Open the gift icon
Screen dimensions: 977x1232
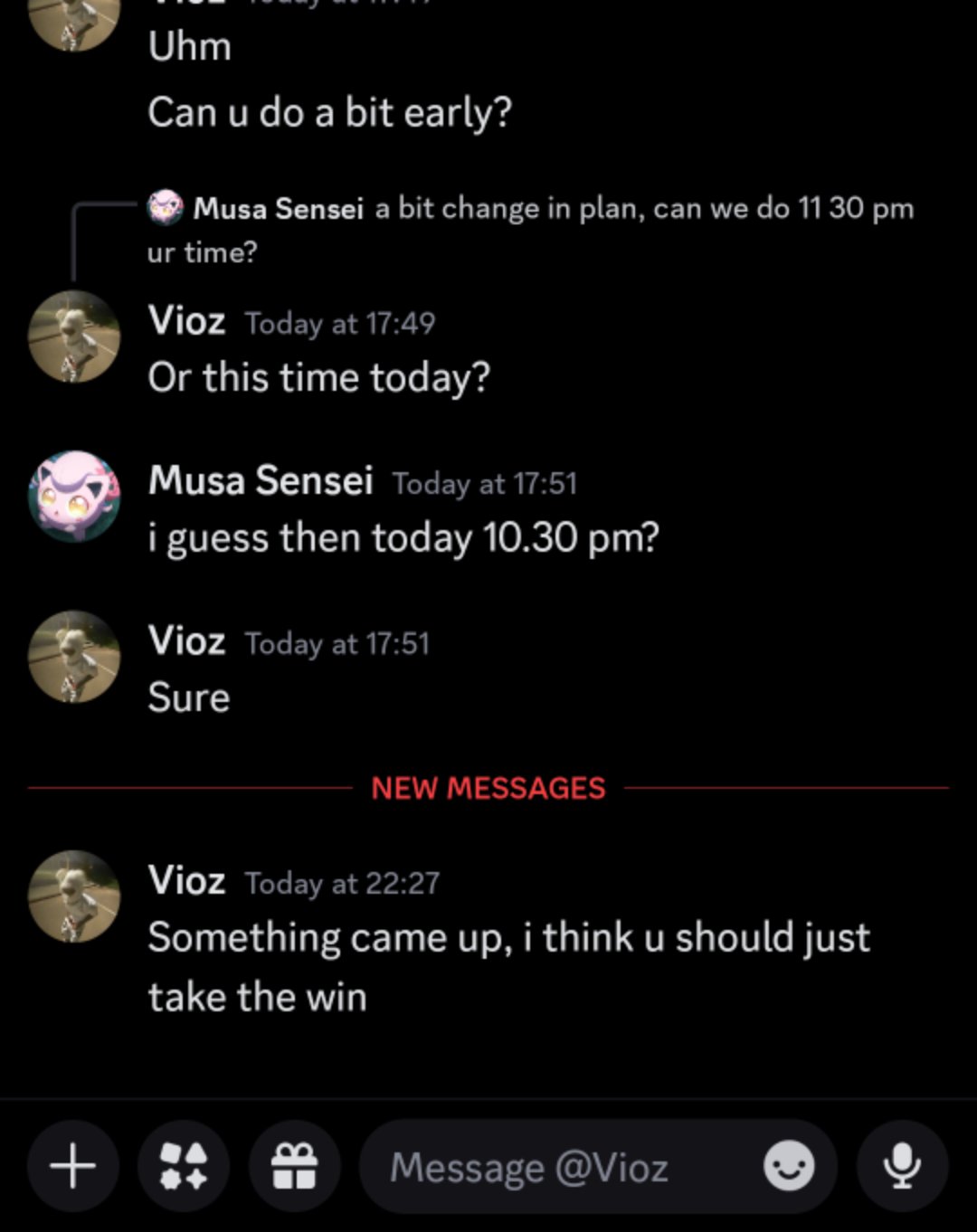click(295, 1166)
